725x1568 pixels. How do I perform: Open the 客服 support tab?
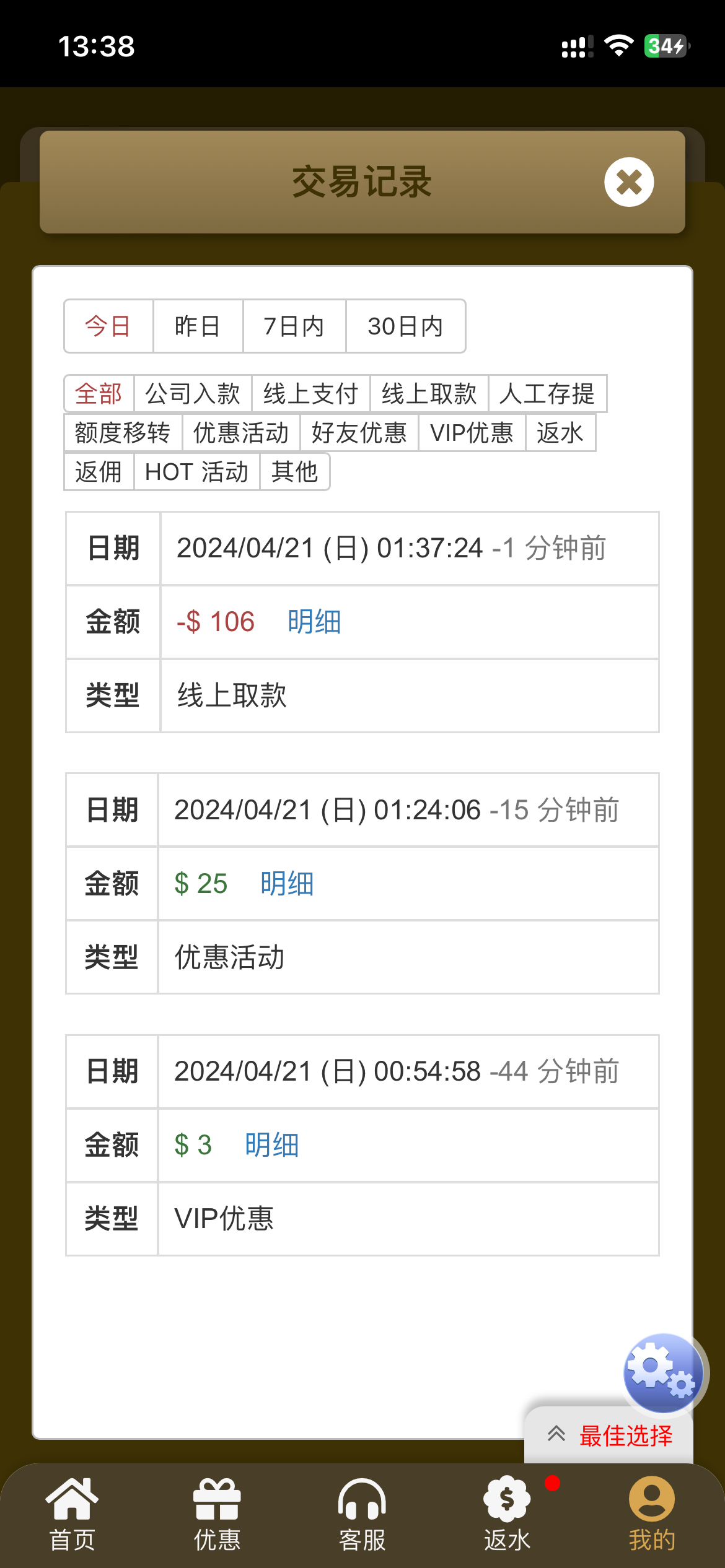click(362, 1514)
